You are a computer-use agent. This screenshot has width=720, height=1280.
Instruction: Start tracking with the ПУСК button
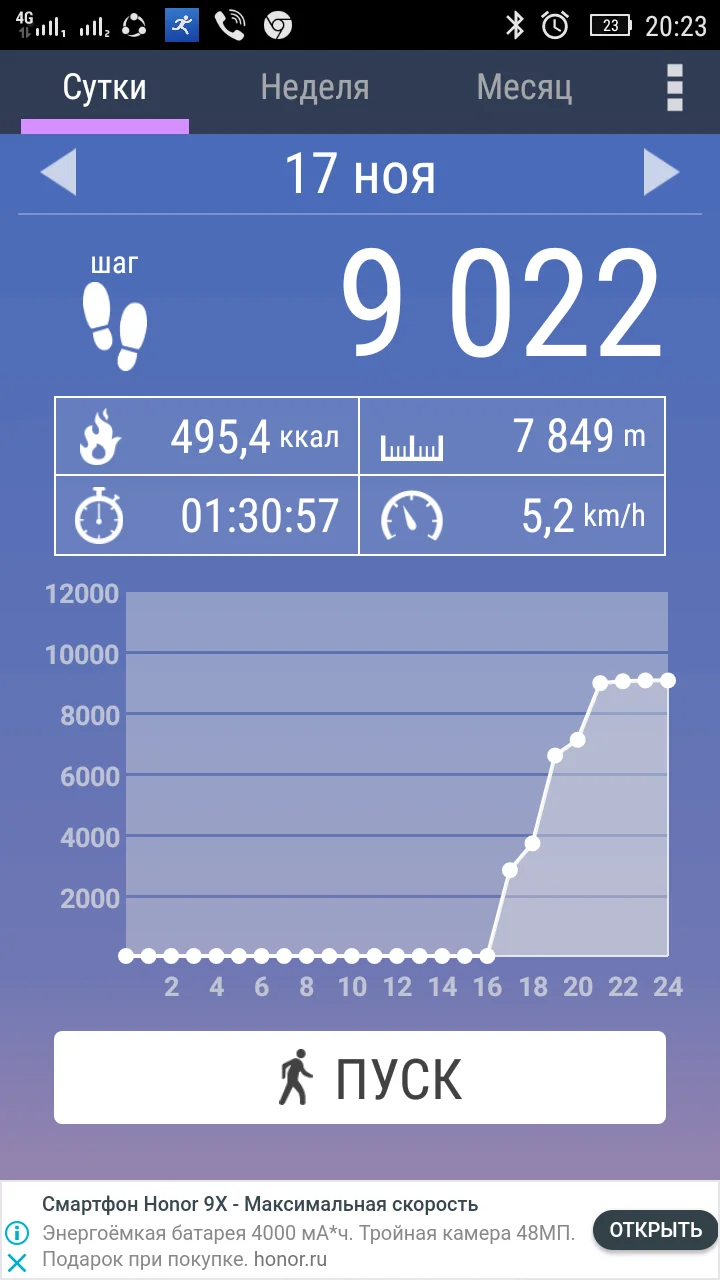coord(360,1078)
